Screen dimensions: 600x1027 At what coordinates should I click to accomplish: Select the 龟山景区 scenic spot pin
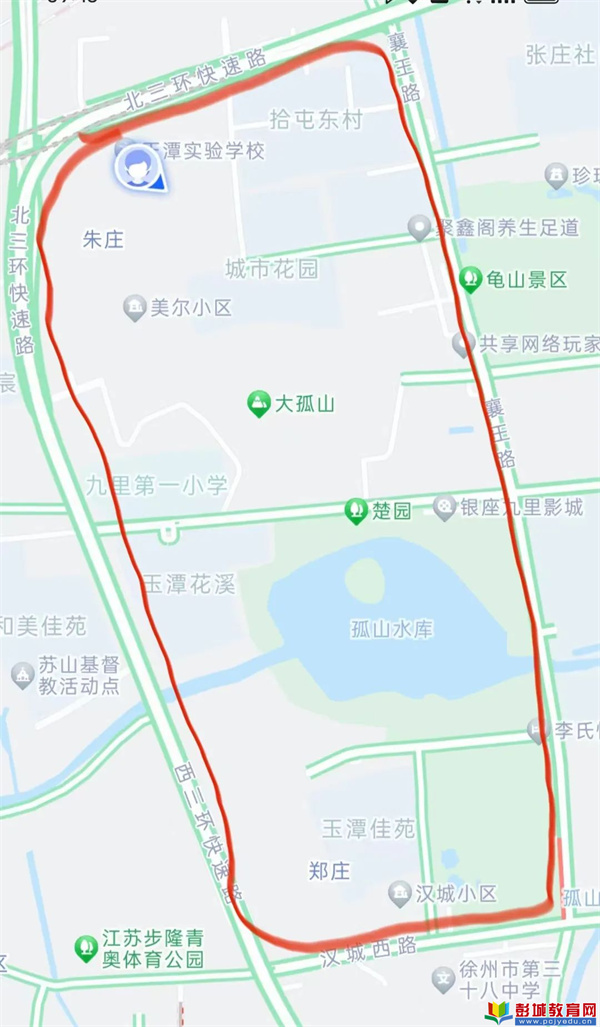(470, 280)
